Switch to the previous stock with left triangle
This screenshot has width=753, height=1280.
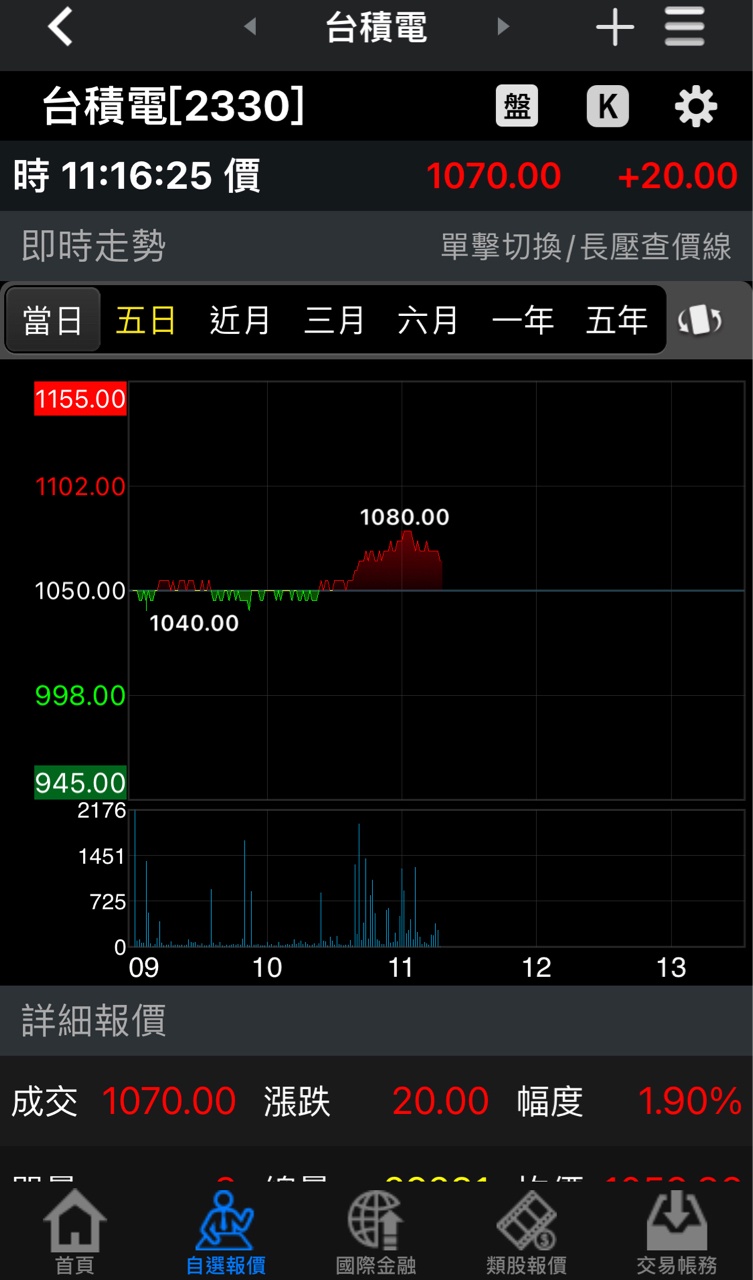[x=250, y=28]
